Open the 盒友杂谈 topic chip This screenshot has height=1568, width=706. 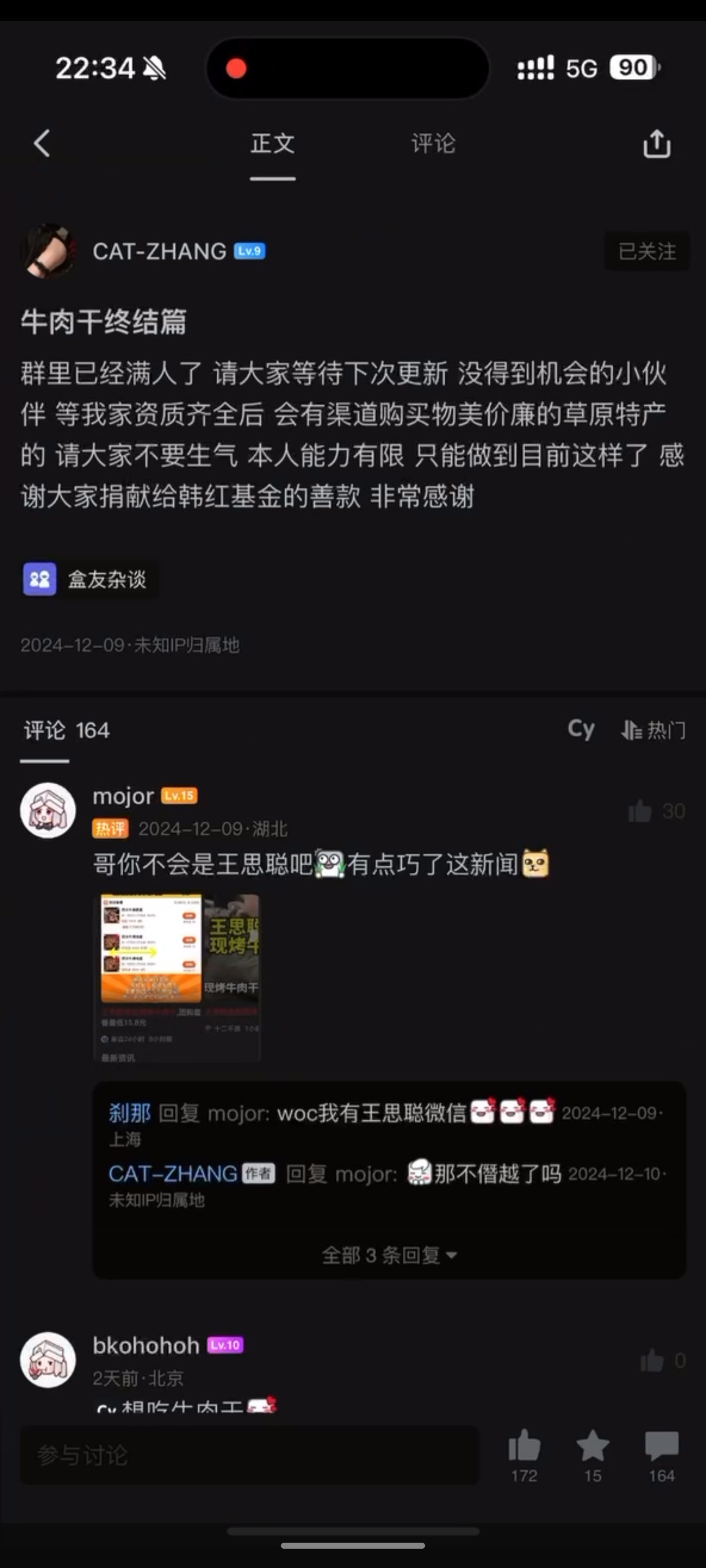pyautogui.click(x=88, y=579)
